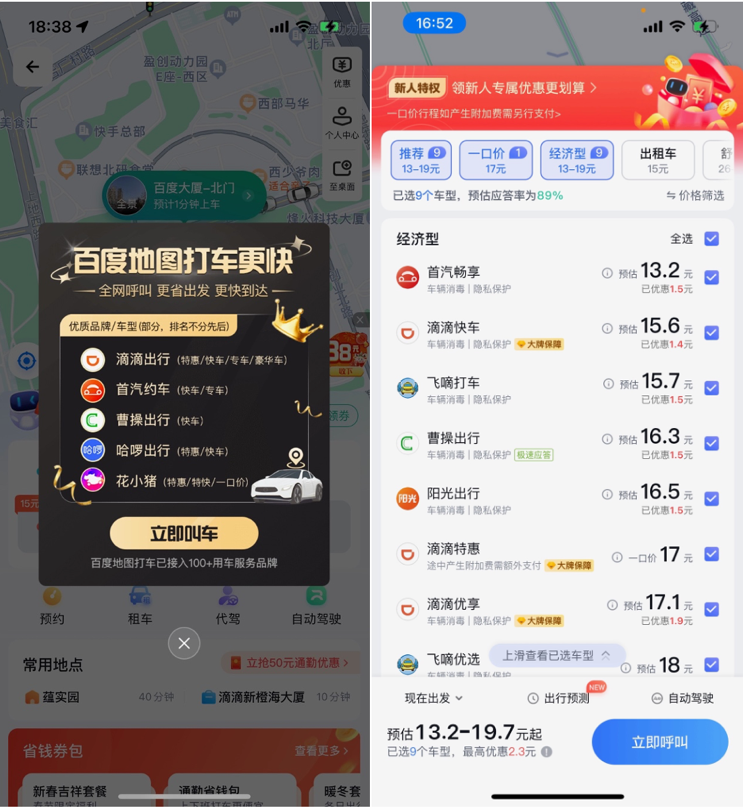Dismiss the promo dialog with the X button

(184, 643)
